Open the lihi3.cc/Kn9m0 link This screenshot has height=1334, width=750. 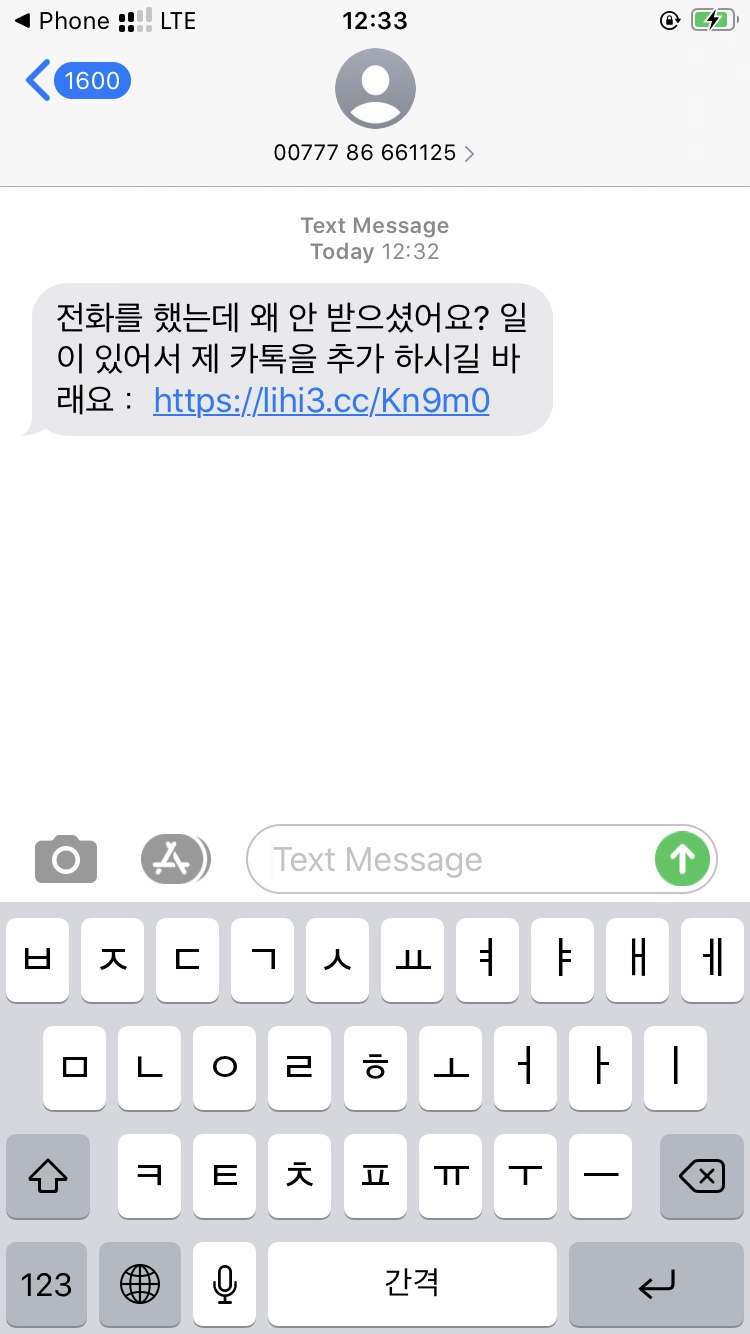point(321,401)
